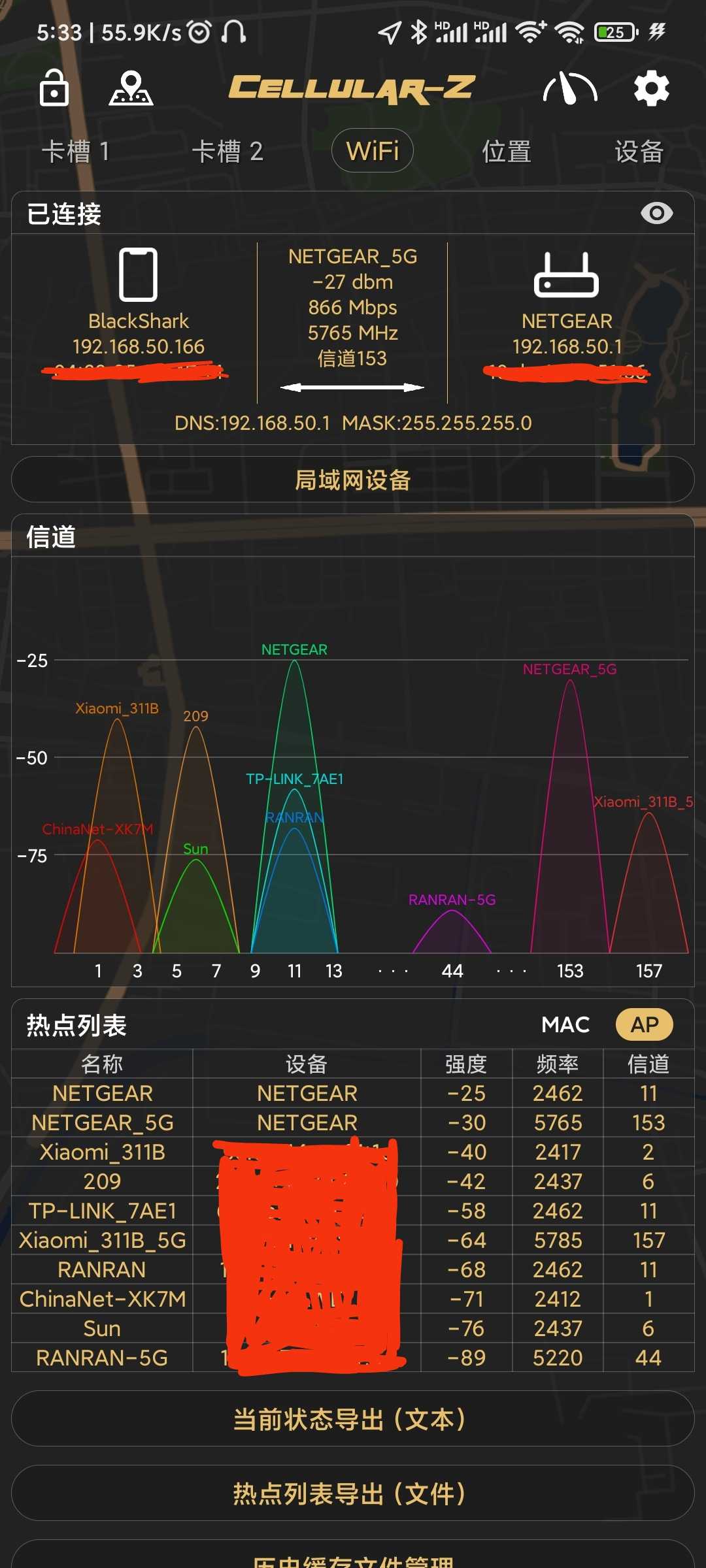Toggle the eye icon in 已连接 card
Viewport: 706px width, 1568px height.
tap(656, 213)
